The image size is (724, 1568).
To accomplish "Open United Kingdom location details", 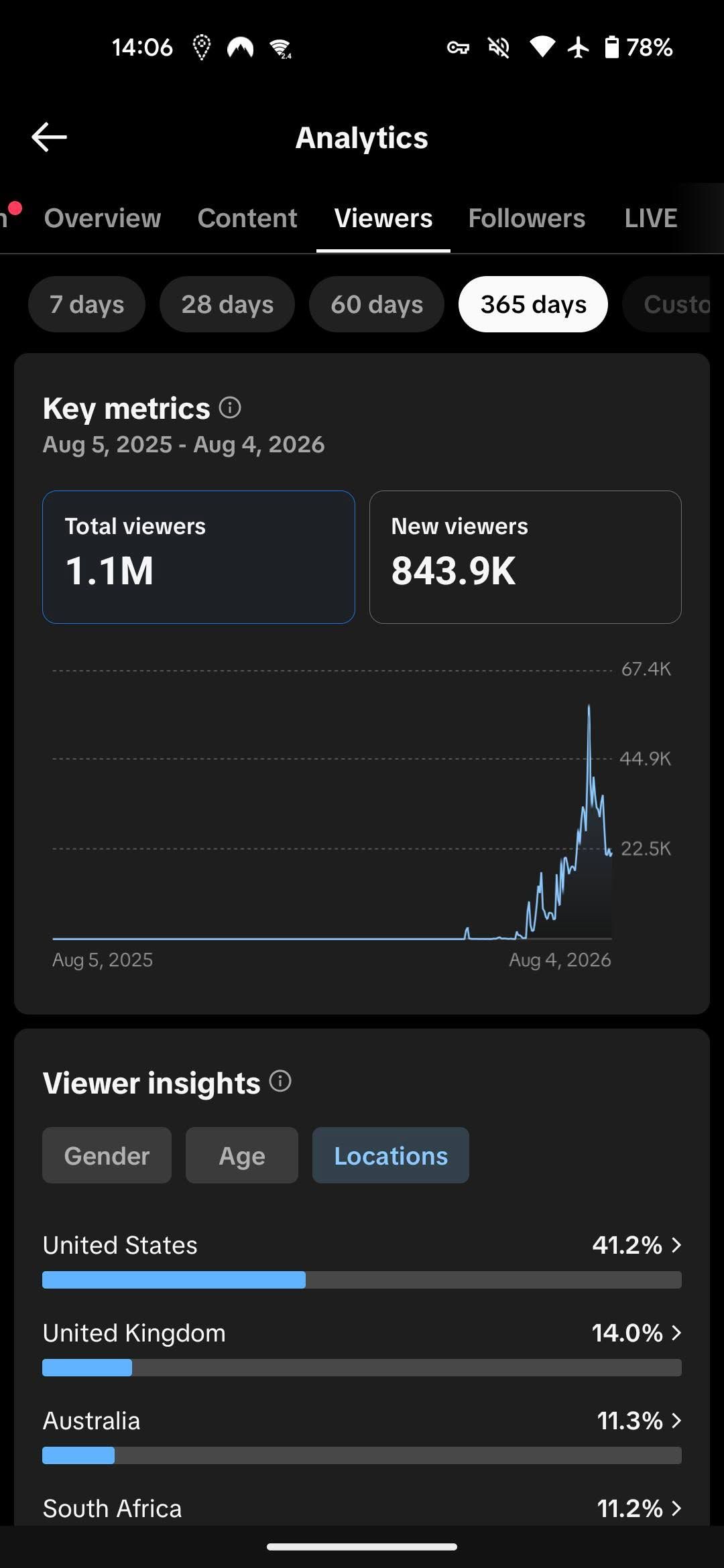I will point(362,1347).
